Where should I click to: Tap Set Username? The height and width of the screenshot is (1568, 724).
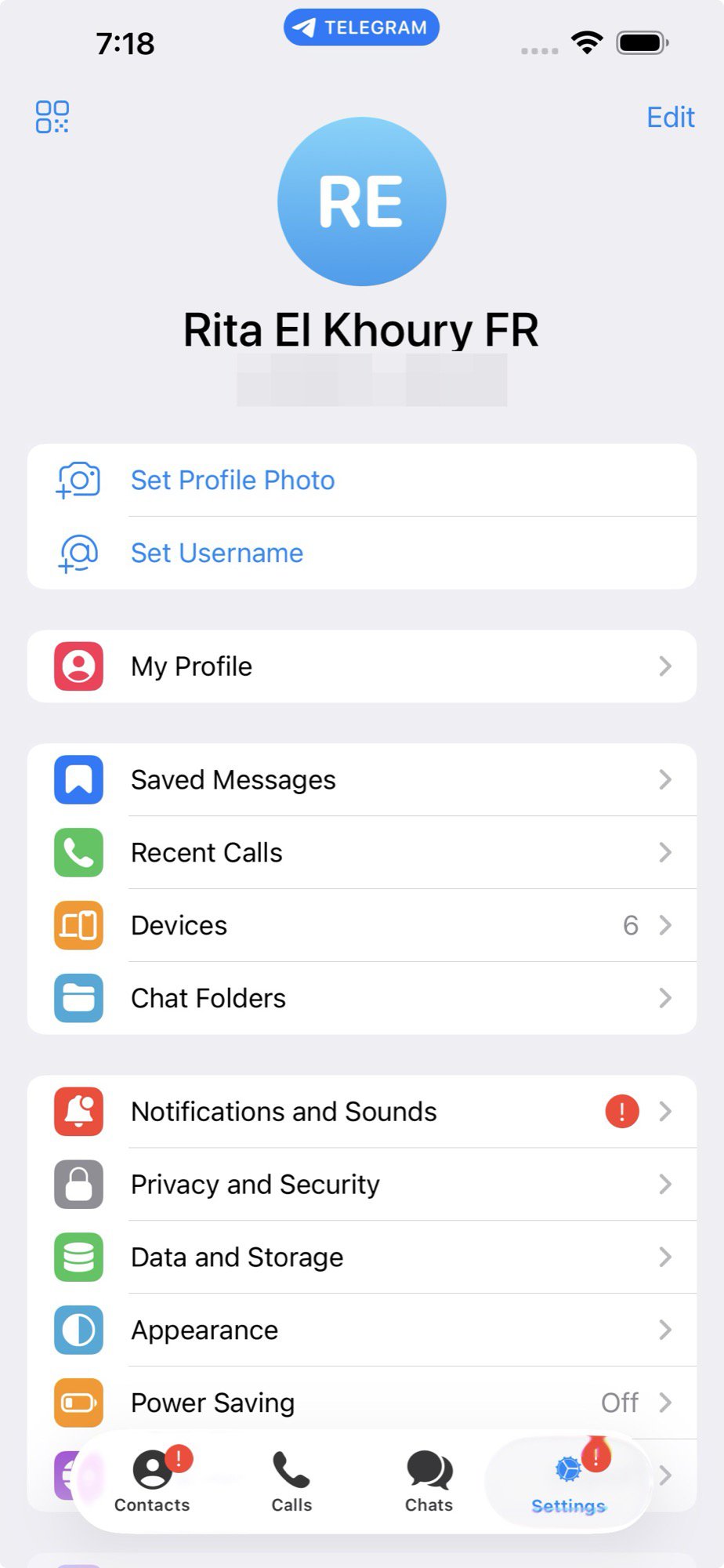click(x=216, y=553)
